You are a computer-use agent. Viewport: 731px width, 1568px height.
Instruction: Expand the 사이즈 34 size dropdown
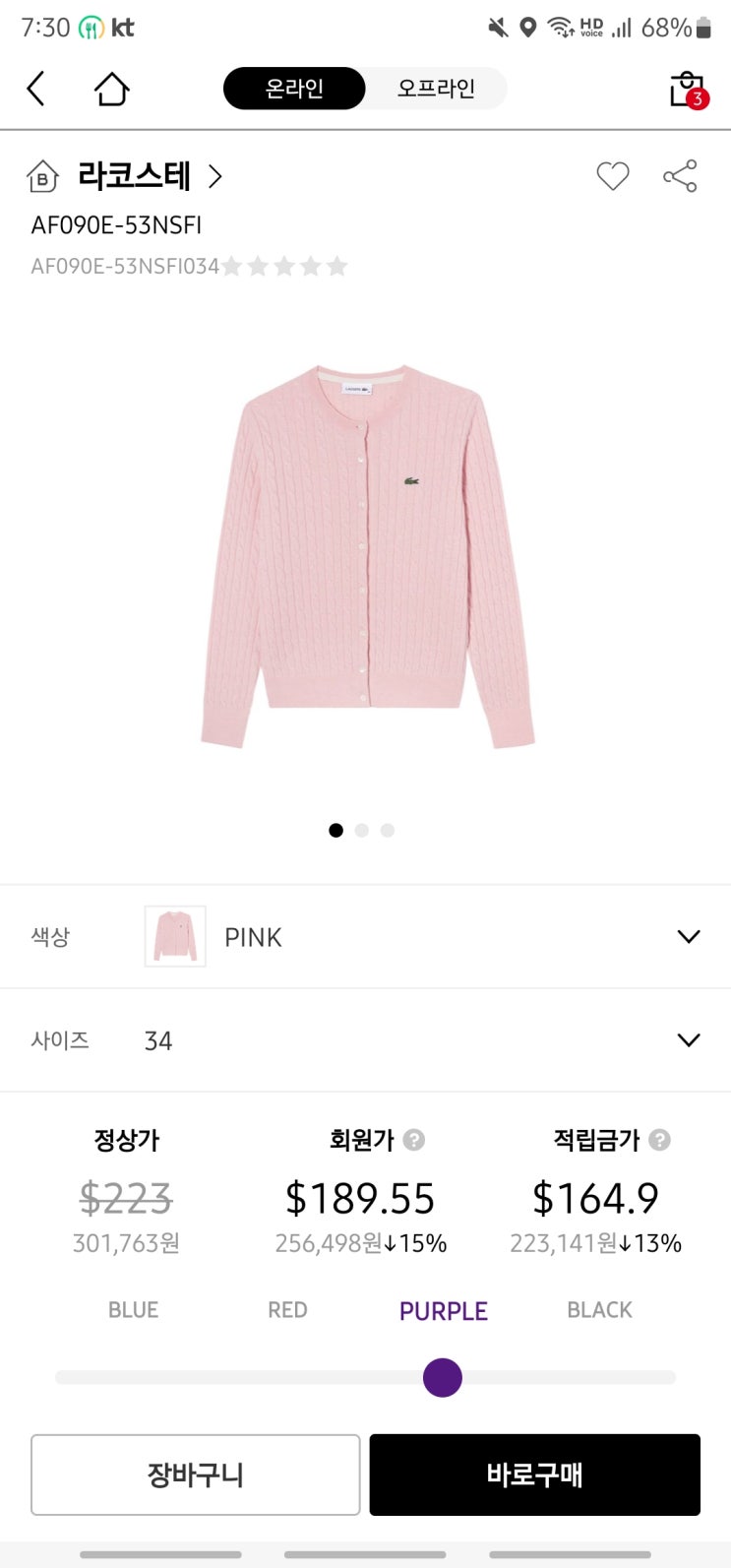[x=688, y=1040]
